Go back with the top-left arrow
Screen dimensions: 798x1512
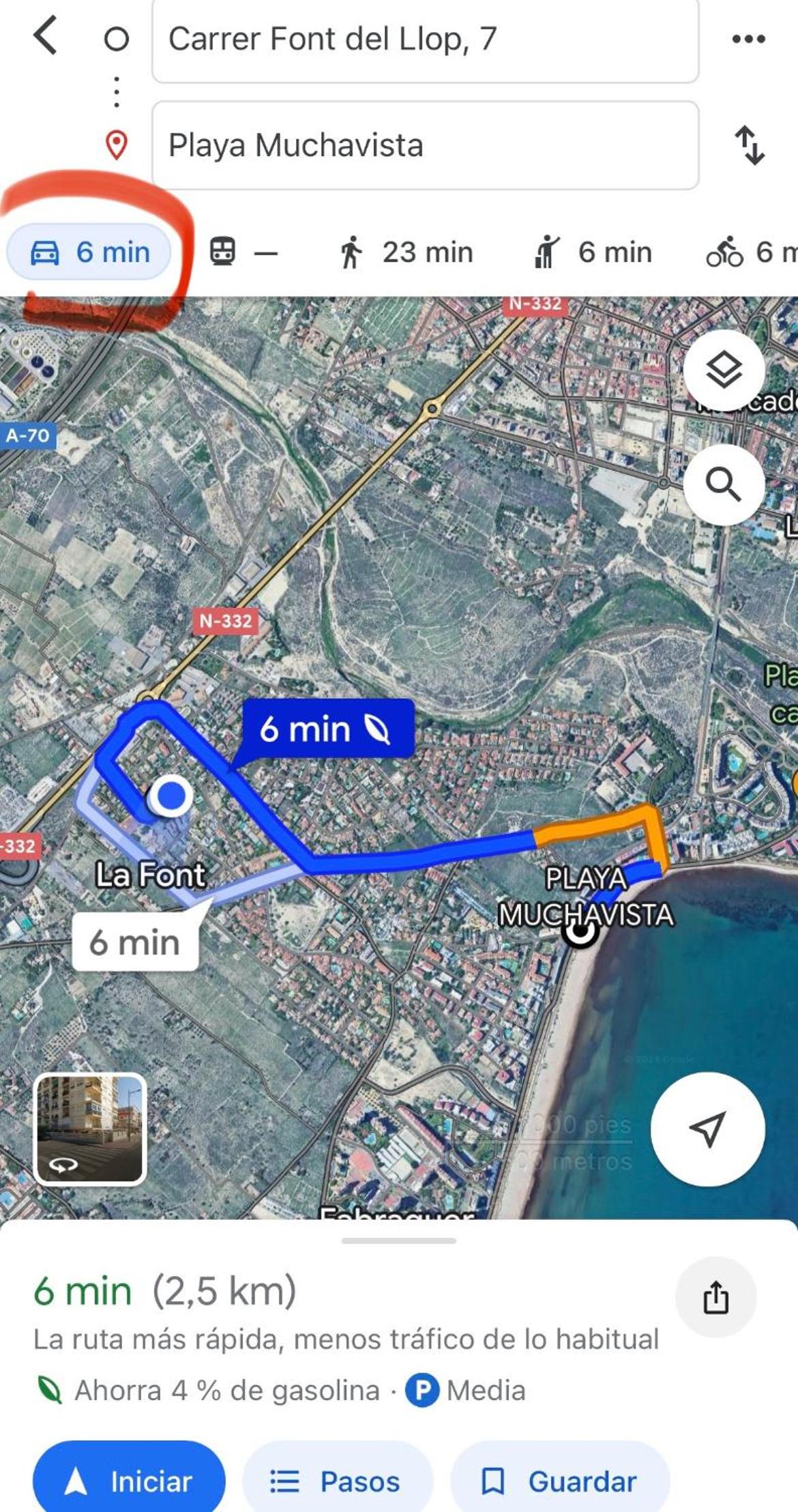tap(46, 37)
